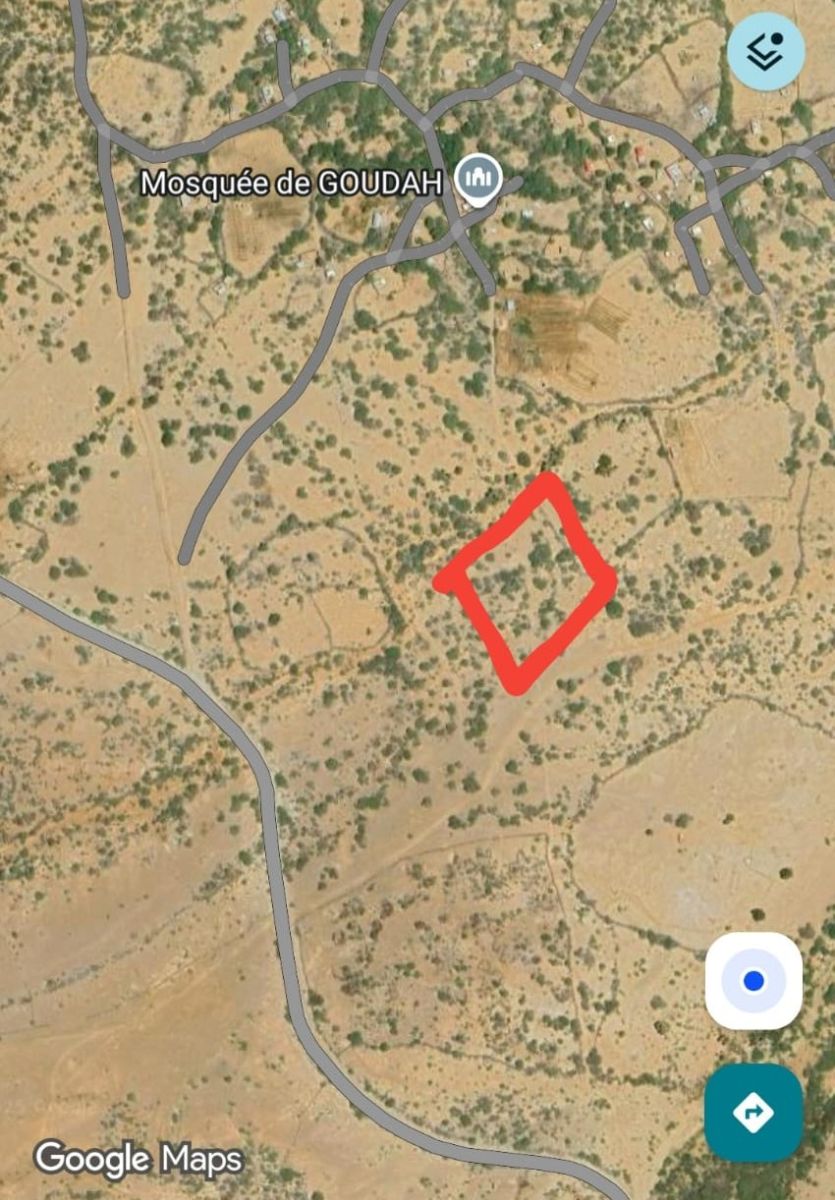The width and height of the screenshot is (835, 1200).
Task: Start directions with the teal navigation button
Action: coord(753,1110)
